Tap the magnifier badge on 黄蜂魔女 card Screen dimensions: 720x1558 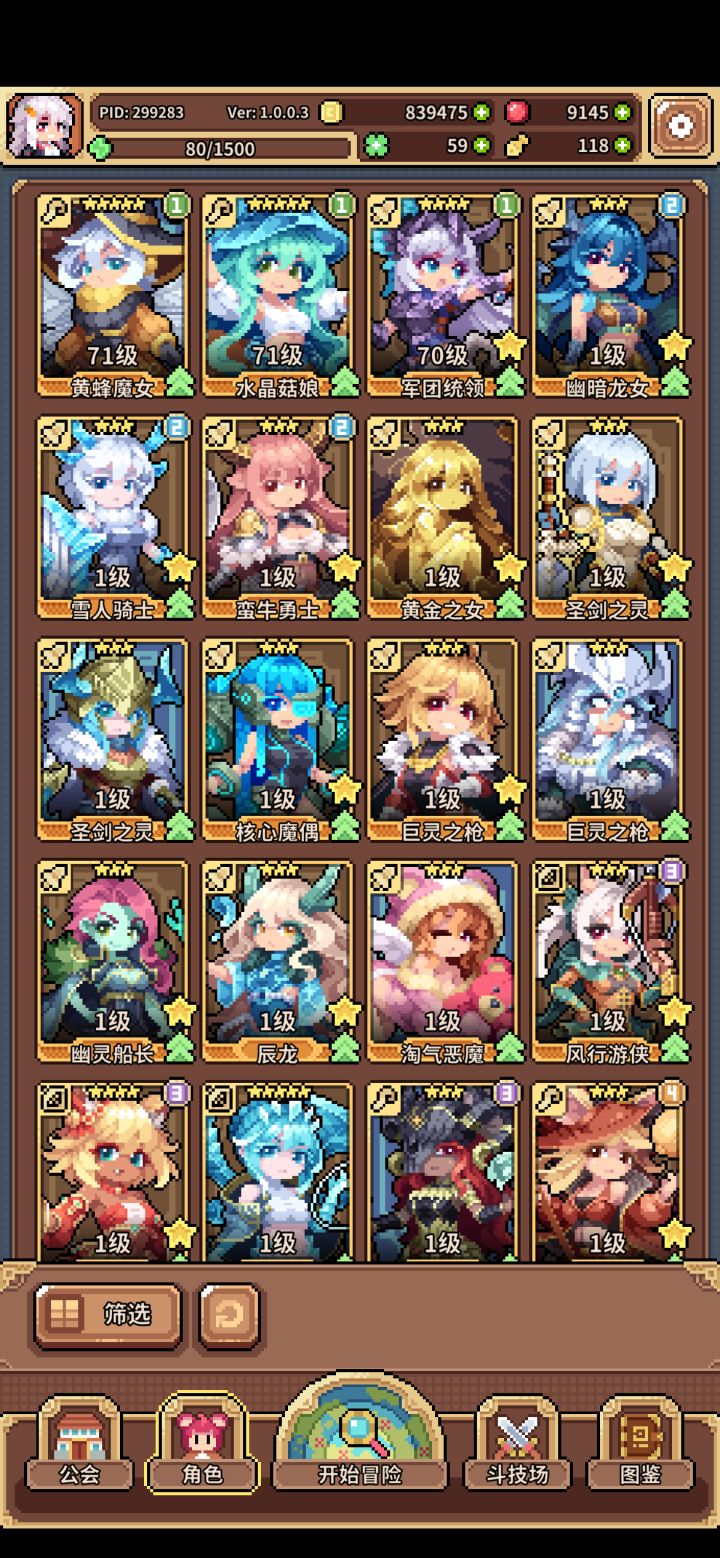click(x=55, y=210)
